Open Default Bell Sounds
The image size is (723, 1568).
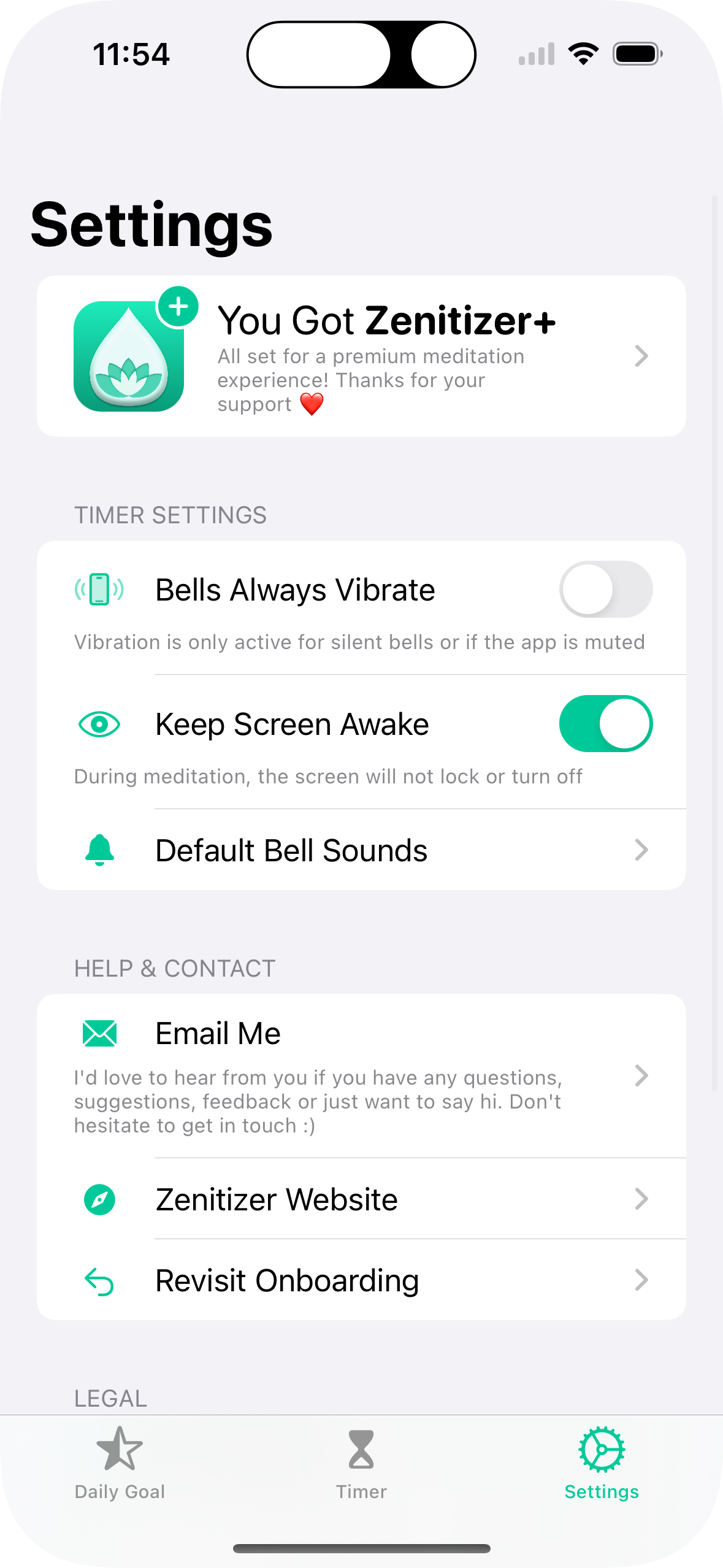coord(361,850)
